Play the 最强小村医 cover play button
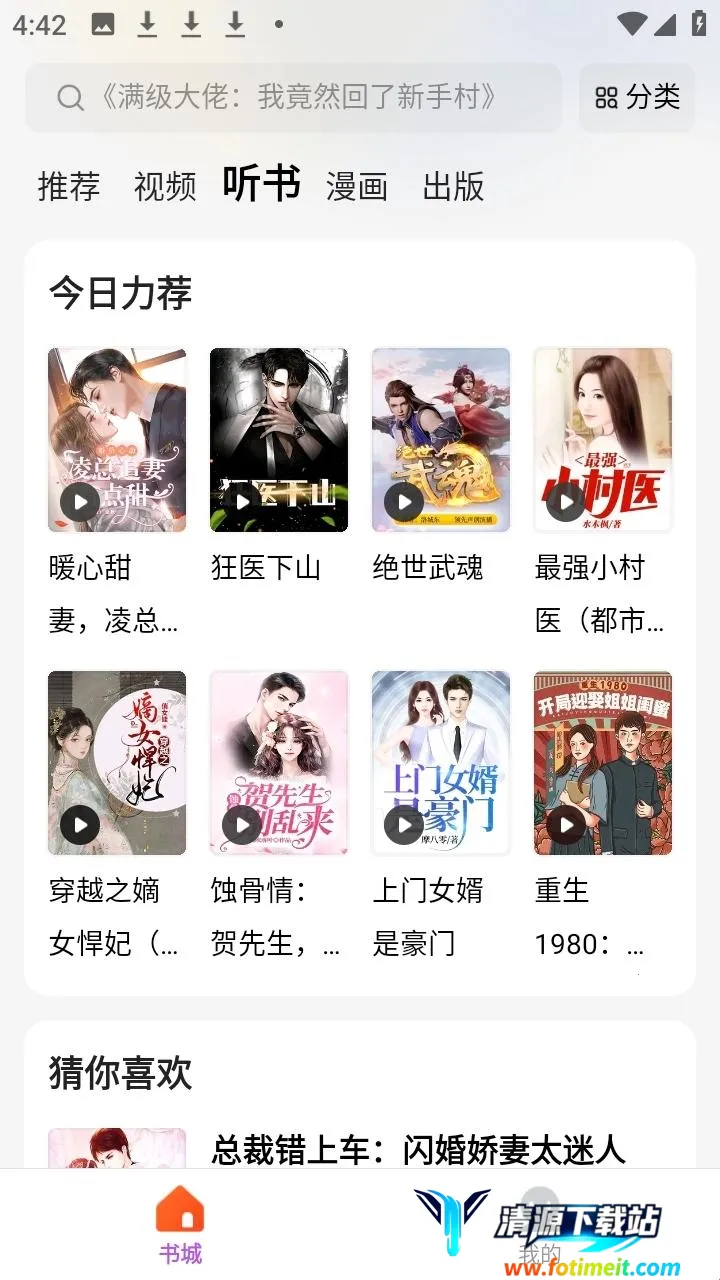This screenshot has width=720, height=1280. click(565, 502)
